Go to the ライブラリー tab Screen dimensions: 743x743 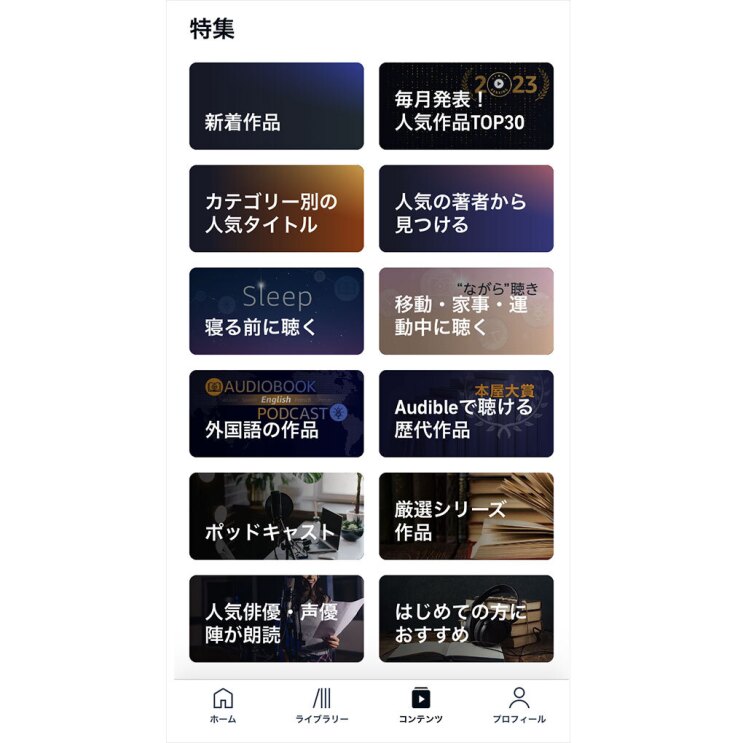[322, 705]
